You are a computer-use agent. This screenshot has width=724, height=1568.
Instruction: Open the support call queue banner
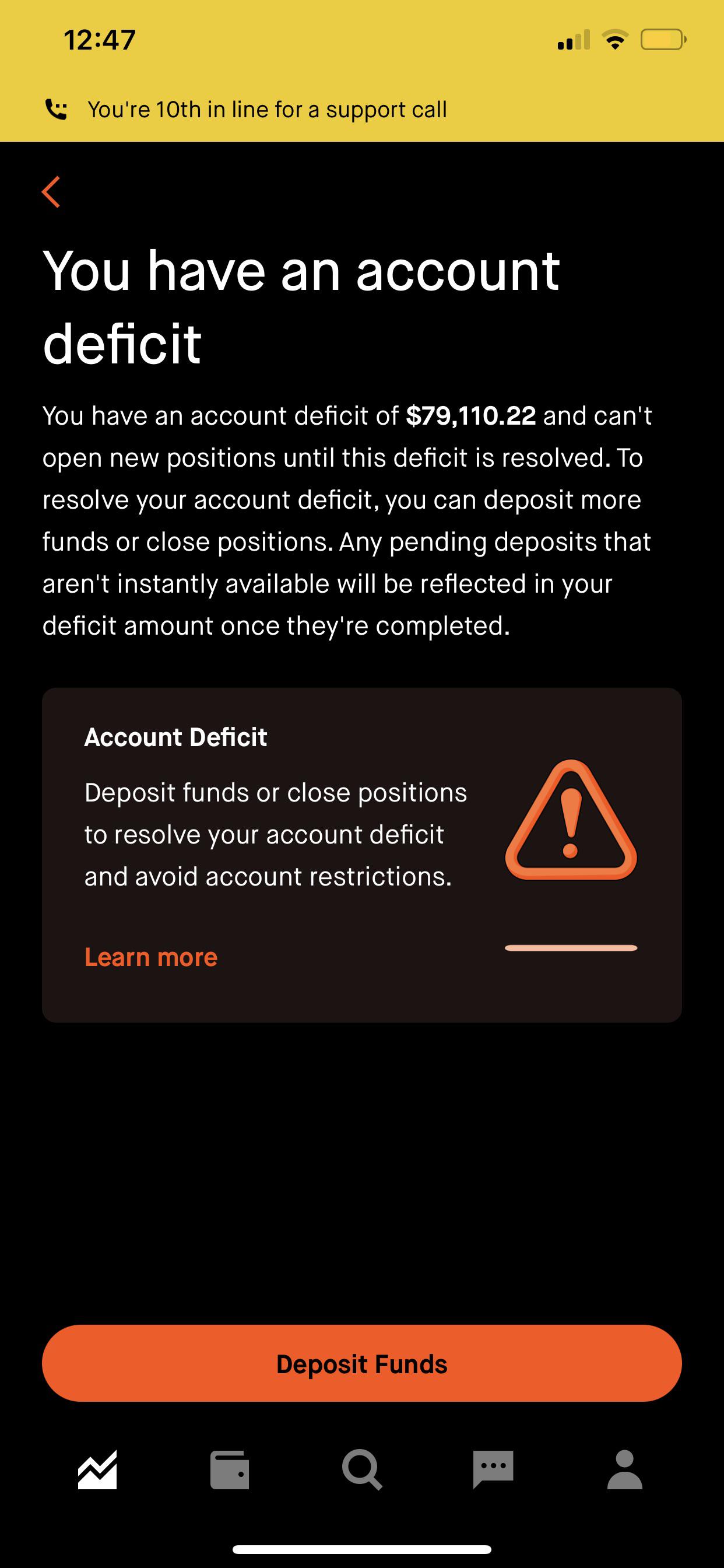tap(268, 110)
